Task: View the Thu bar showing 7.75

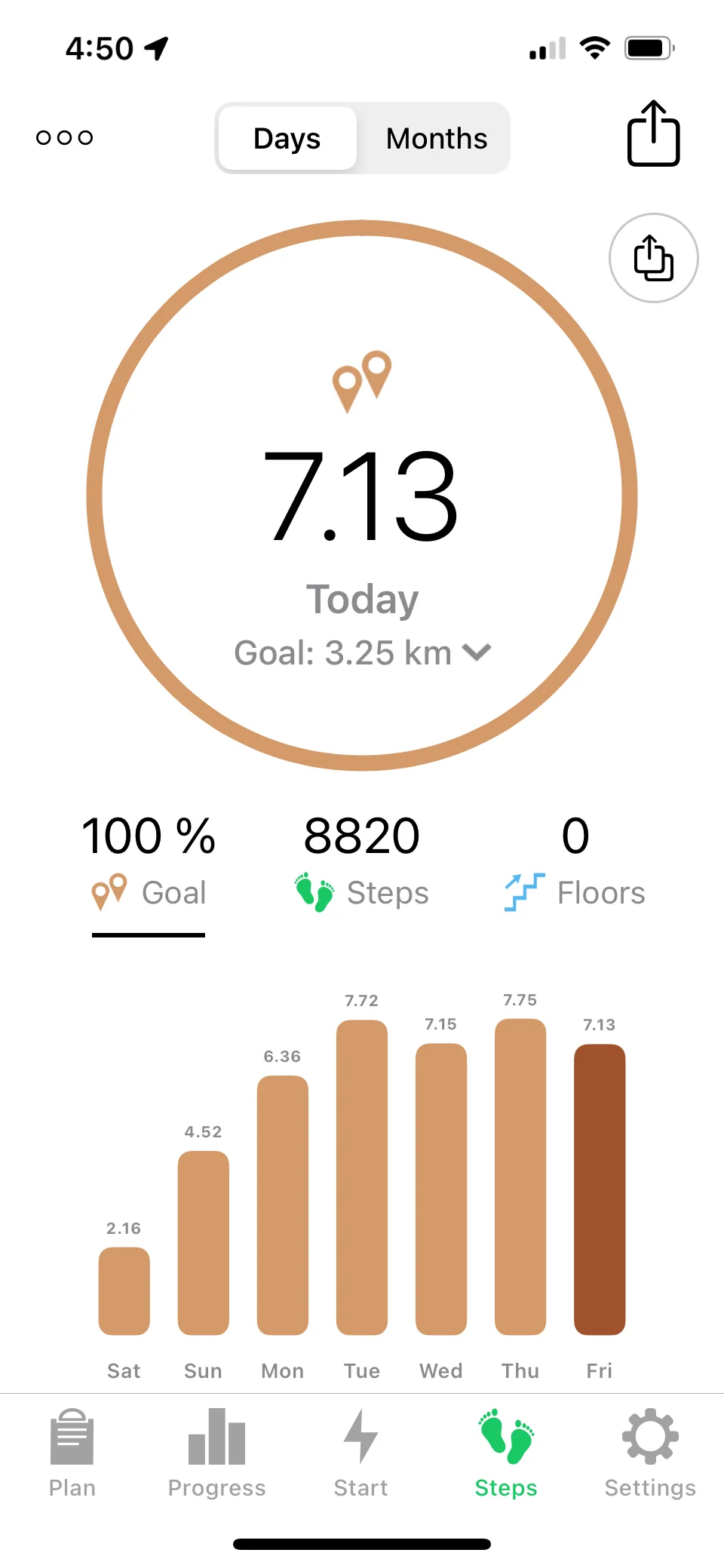Action: tap(520, 1177)
